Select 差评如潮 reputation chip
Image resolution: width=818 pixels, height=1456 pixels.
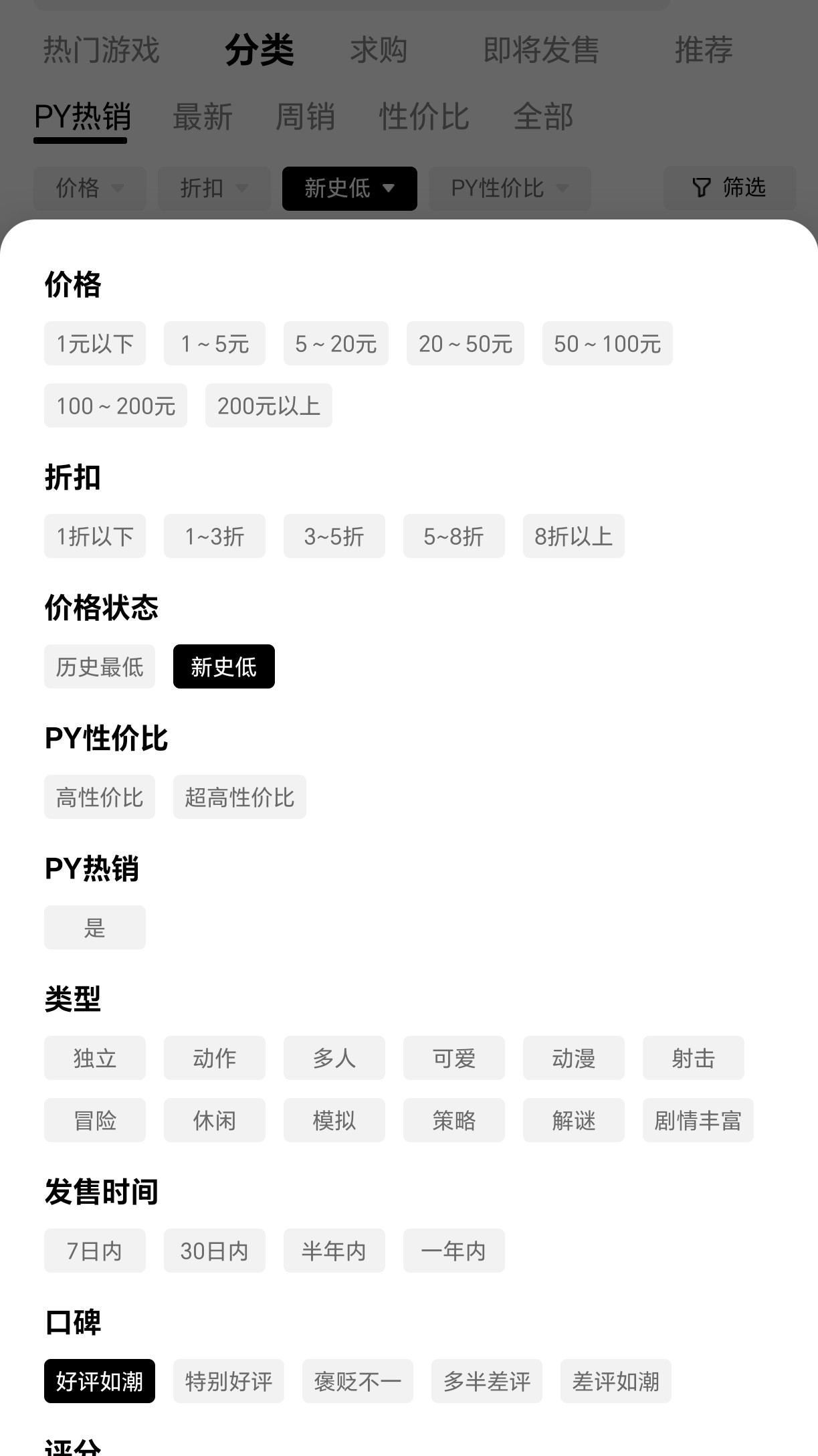(x=615, y=1382)
